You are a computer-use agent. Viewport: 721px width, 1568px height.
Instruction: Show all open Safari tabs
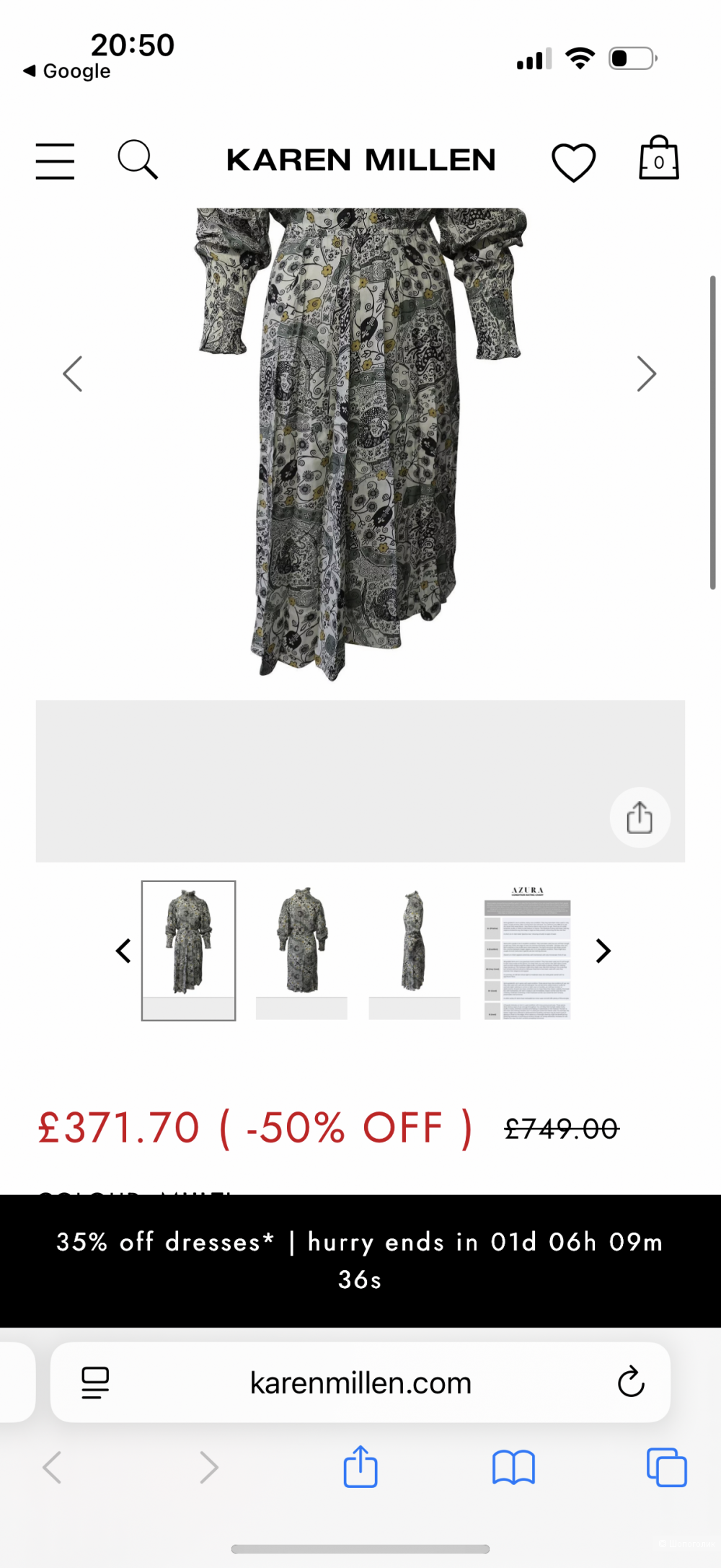click(666, 1467)
